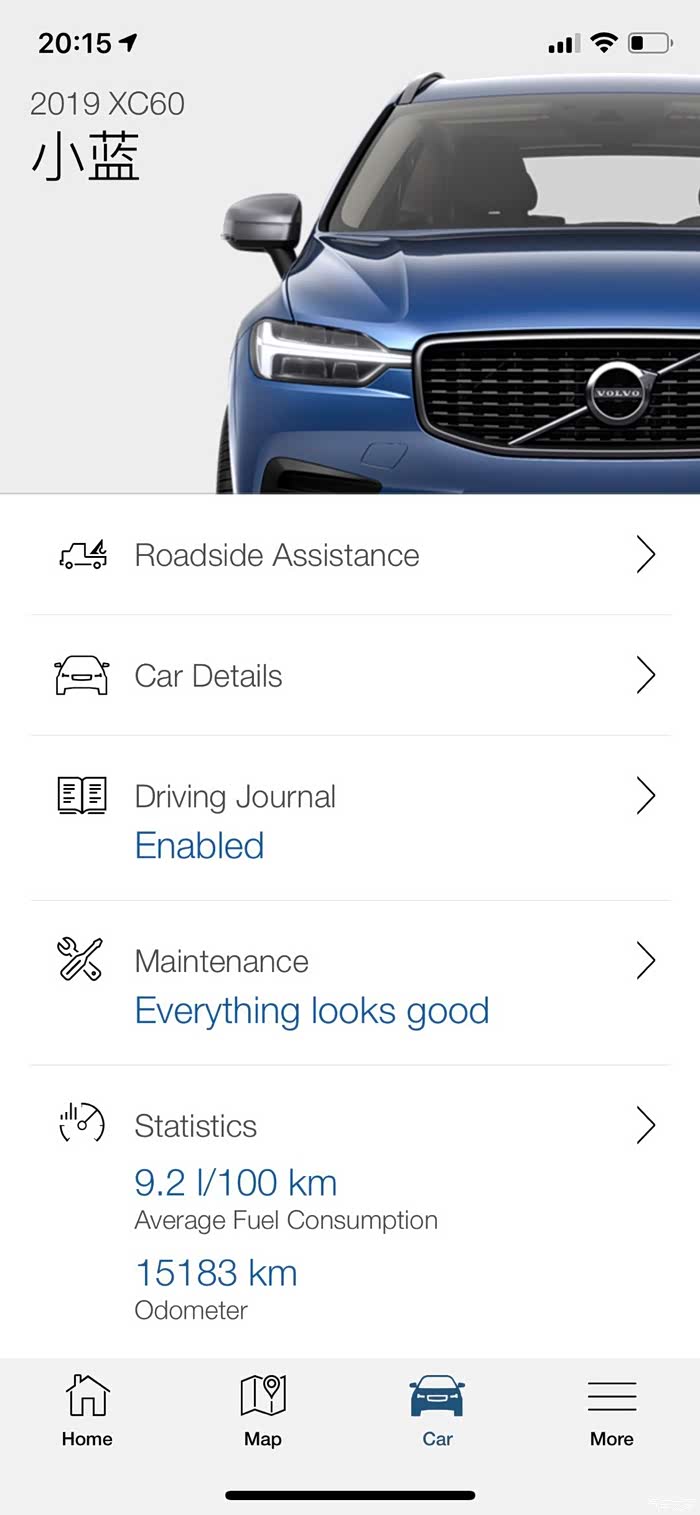Open the Statistics row
The width and height of the screenshot is (700, 1515).
(350, 1126)
